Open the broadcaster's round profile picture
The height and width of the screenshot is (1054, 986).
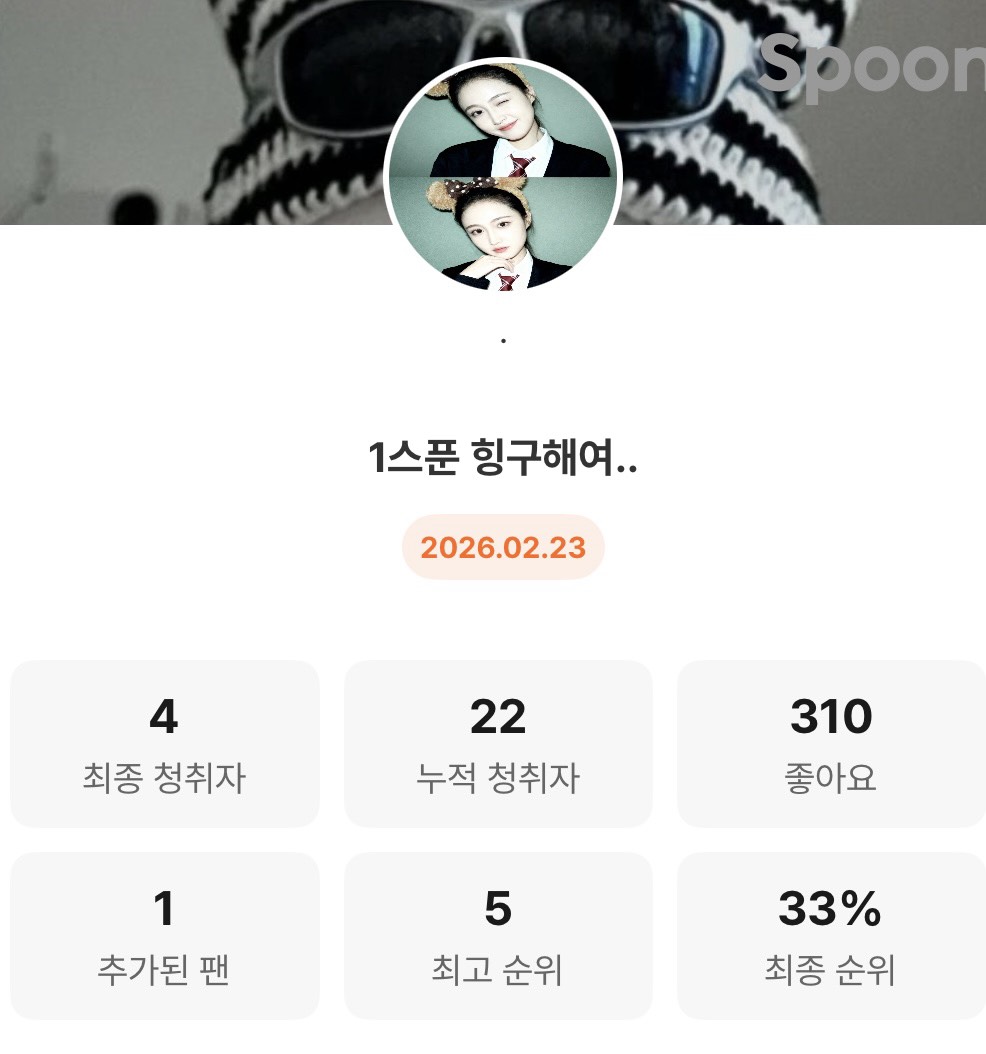pos(503,178)
